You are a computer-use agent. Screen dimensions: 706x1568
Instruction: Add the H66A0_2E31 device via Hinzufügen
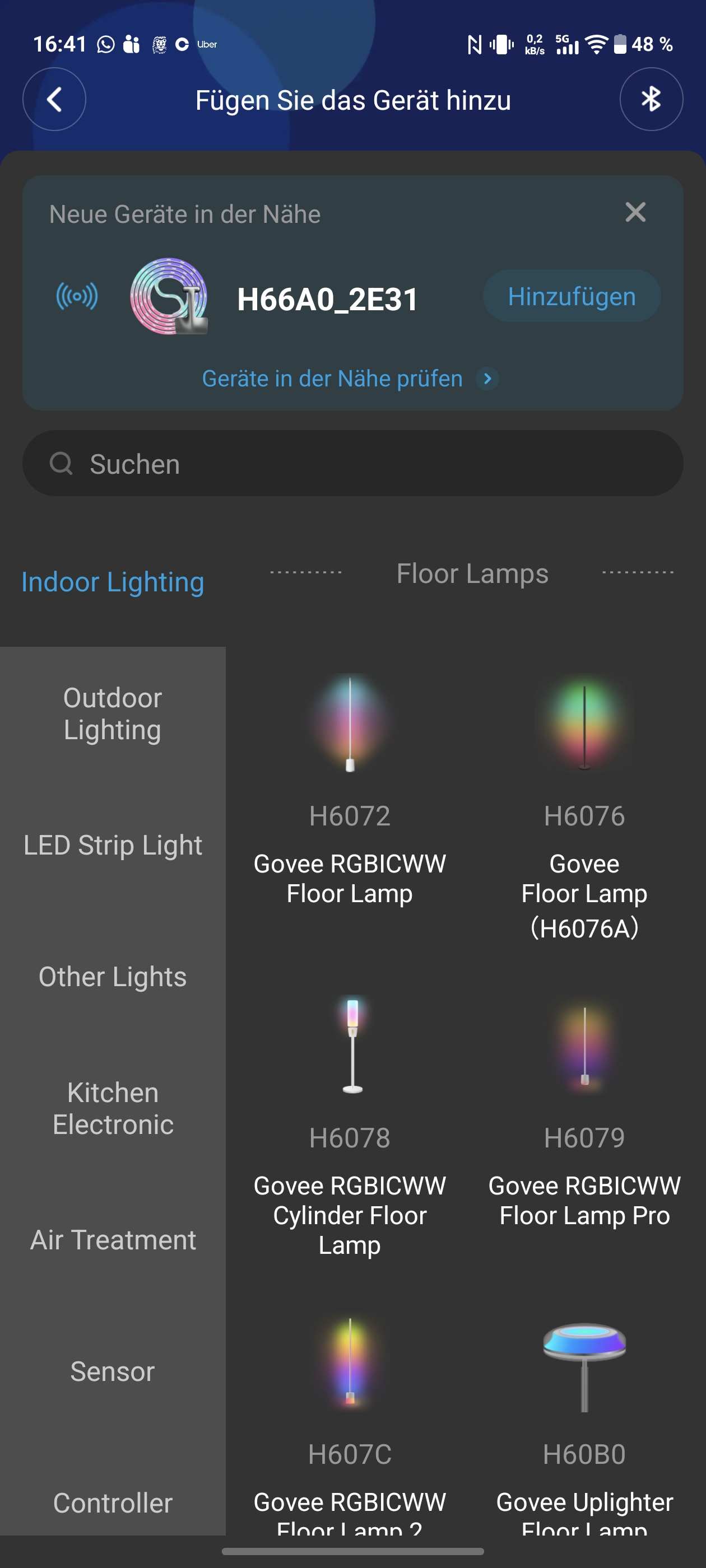tap(572, 296)
